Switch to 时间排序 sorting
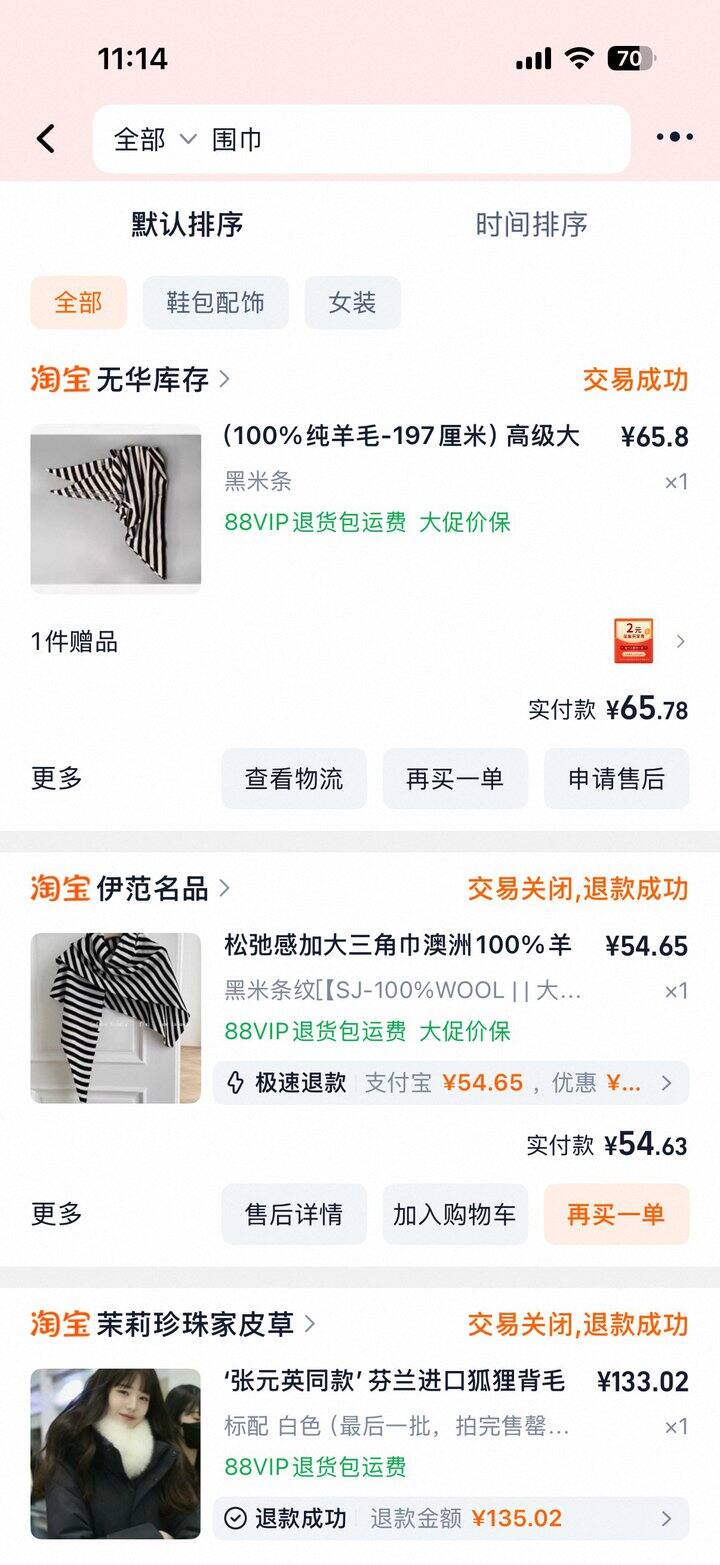The width and height of the screenshot is (720, 1565). 533,225
